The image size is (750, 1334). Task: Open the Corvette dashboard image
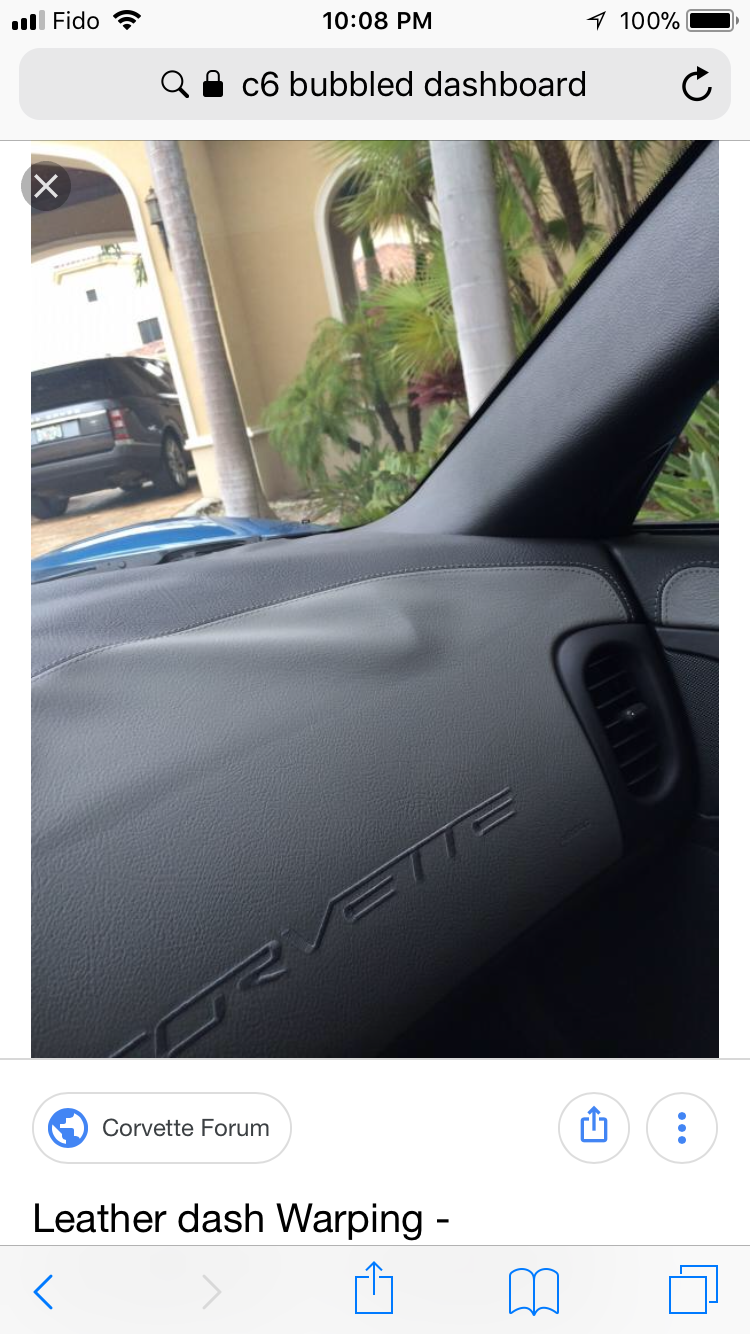[x=374, y=598]
